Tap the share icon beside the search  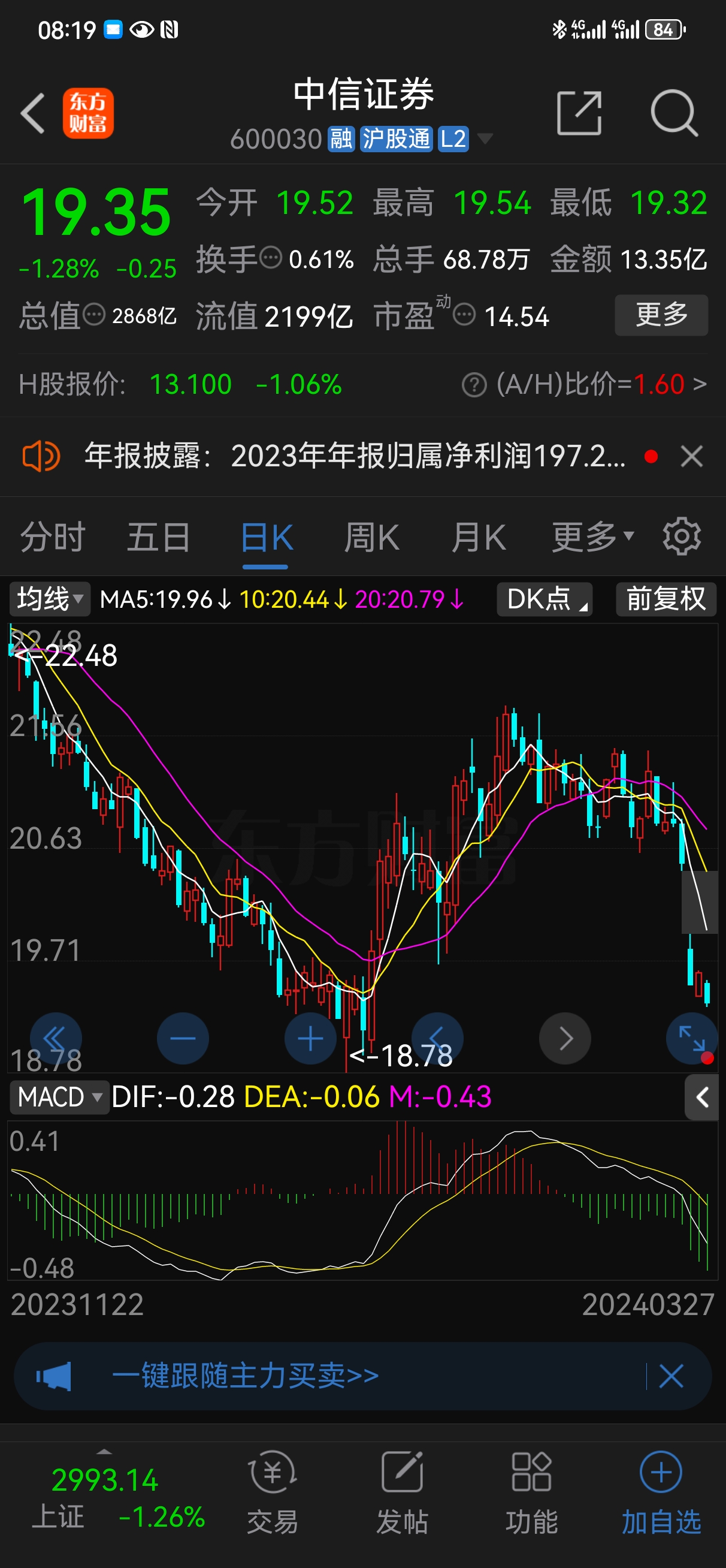[x=580, y=113]
